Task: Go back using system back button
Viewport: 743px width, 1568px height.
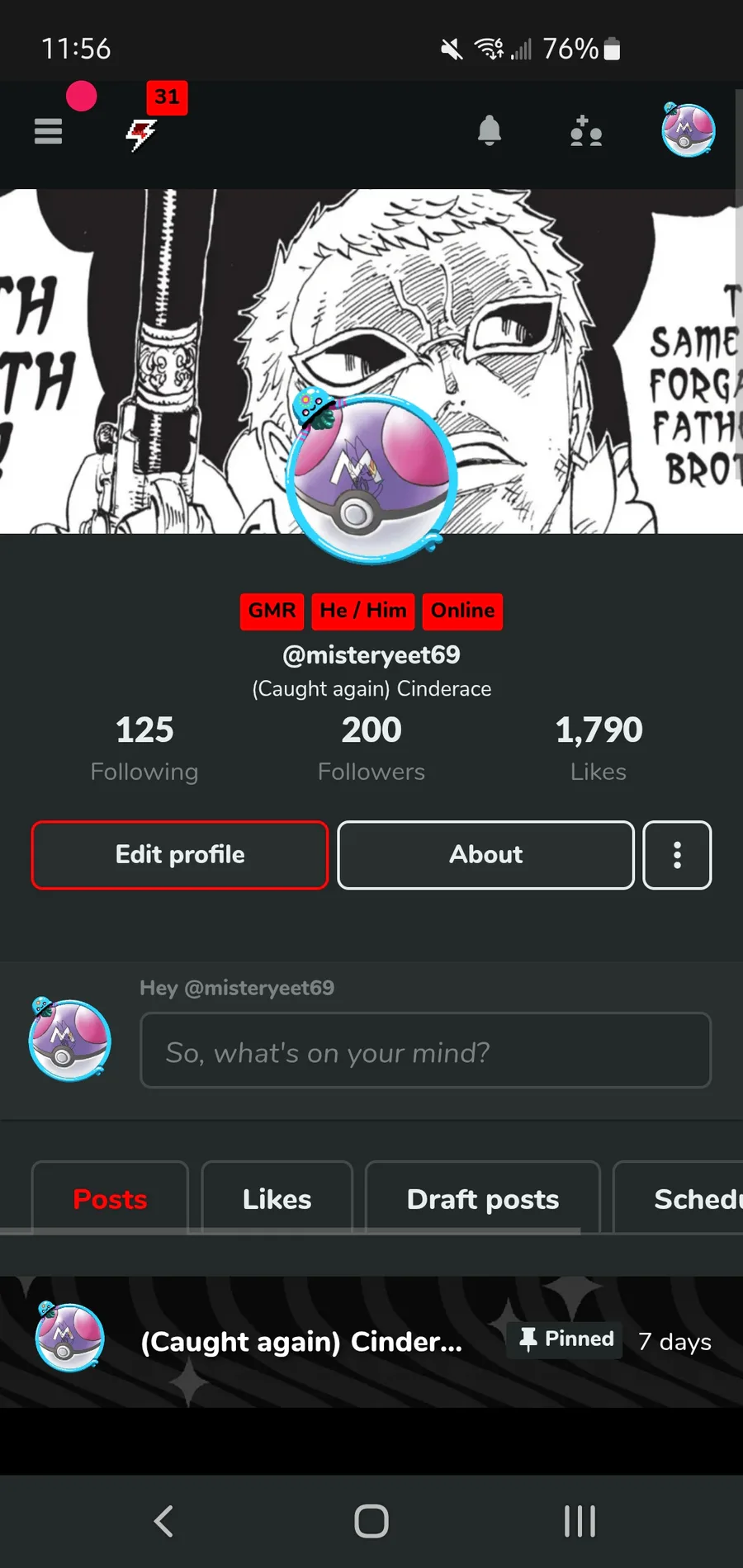Action: point(163,1521)
